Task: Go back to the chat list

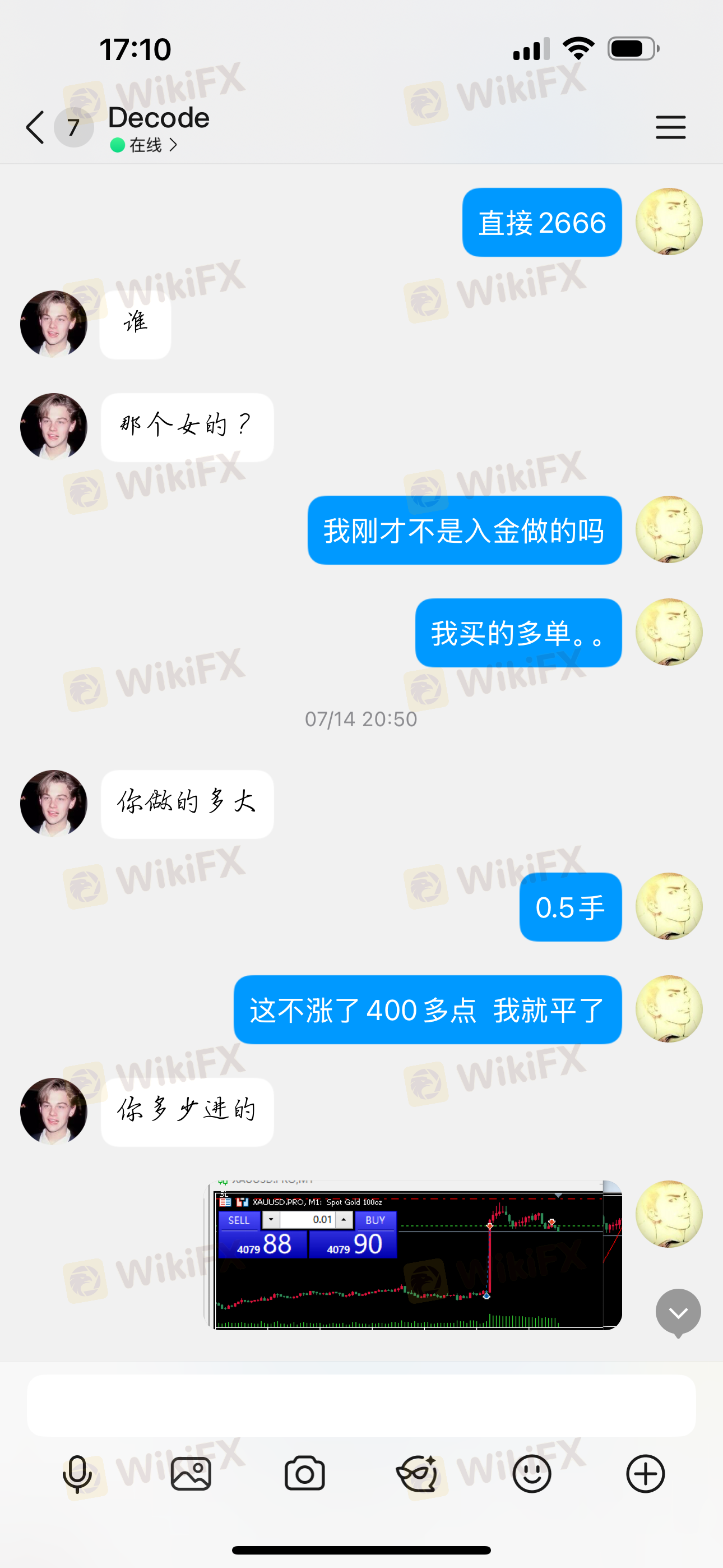Action: (x=35, y=127)
